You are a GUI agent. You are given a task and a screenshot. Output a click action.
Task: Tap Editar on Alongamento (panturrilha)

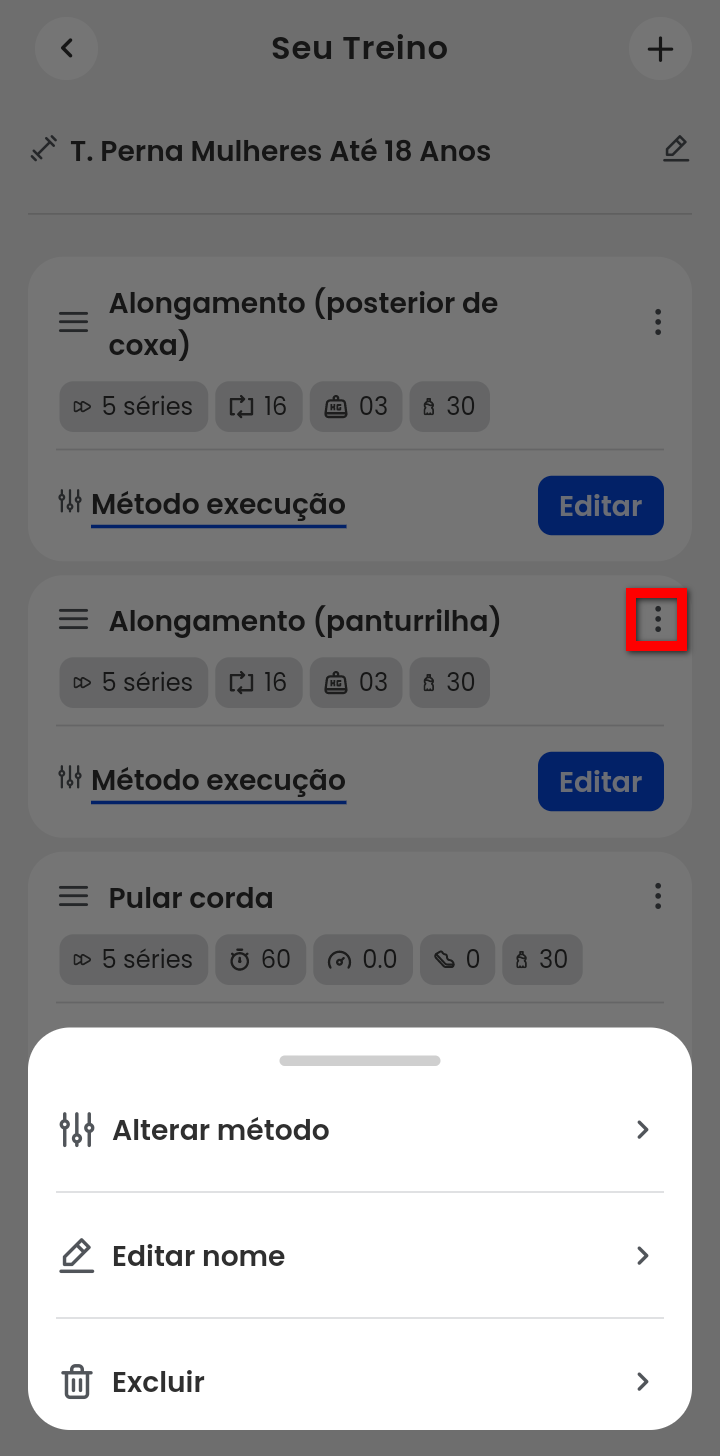[x=600, y=782]
